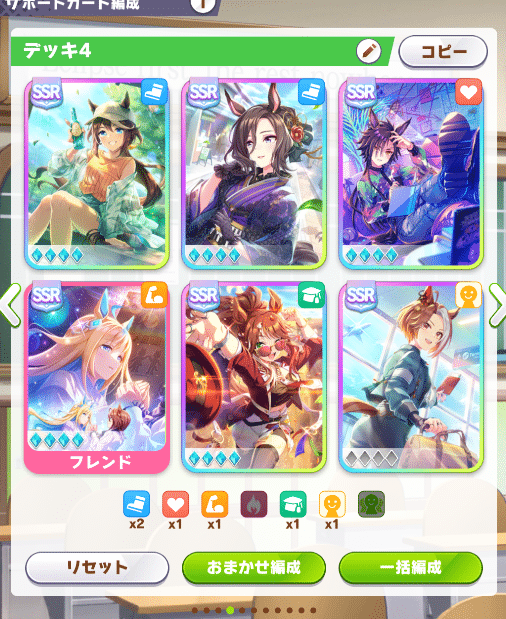
Task: Tap the リセット button
Action: [x=97, y=568]
